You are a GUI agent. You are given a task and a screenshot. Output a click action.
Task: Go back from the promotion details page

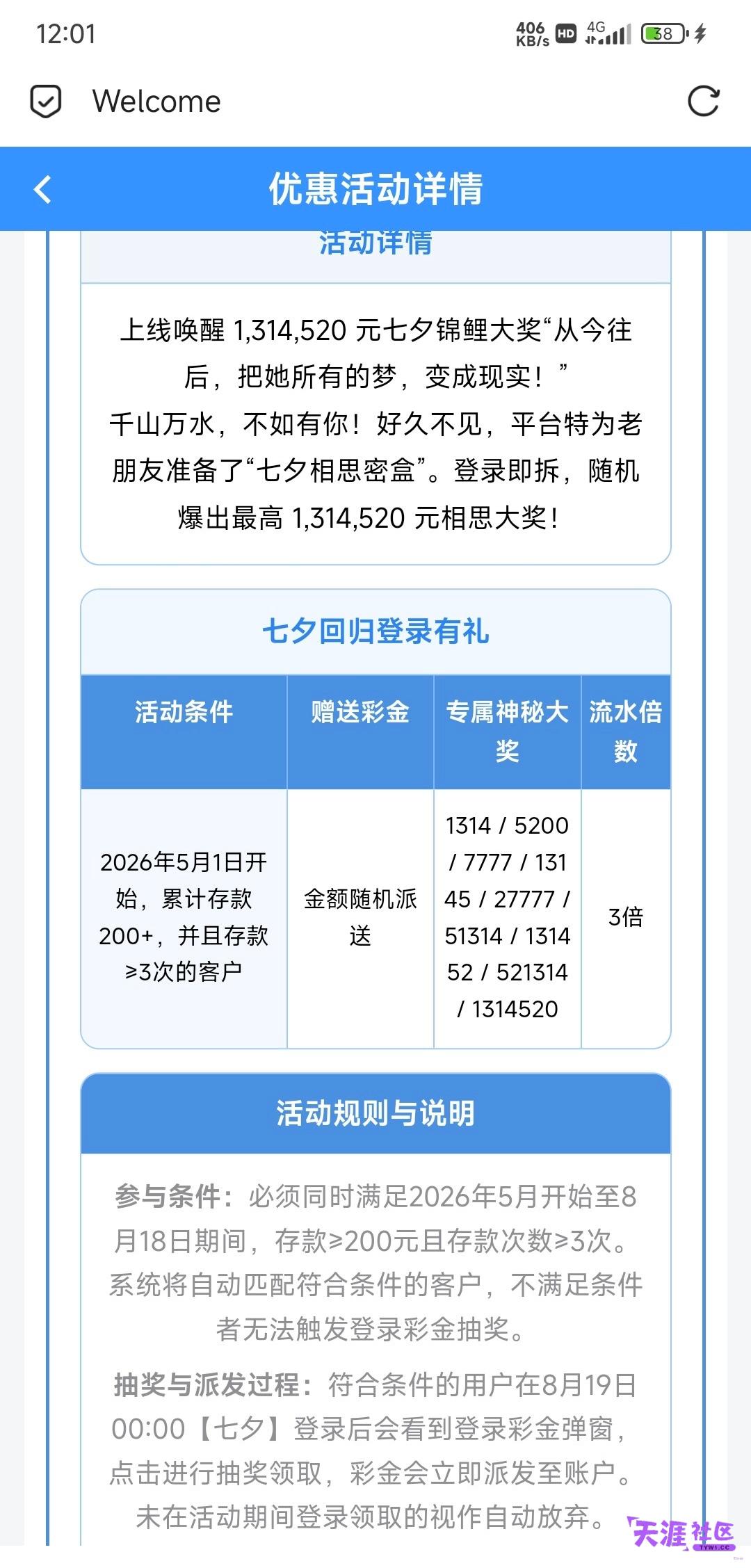[x=43, y=189]
